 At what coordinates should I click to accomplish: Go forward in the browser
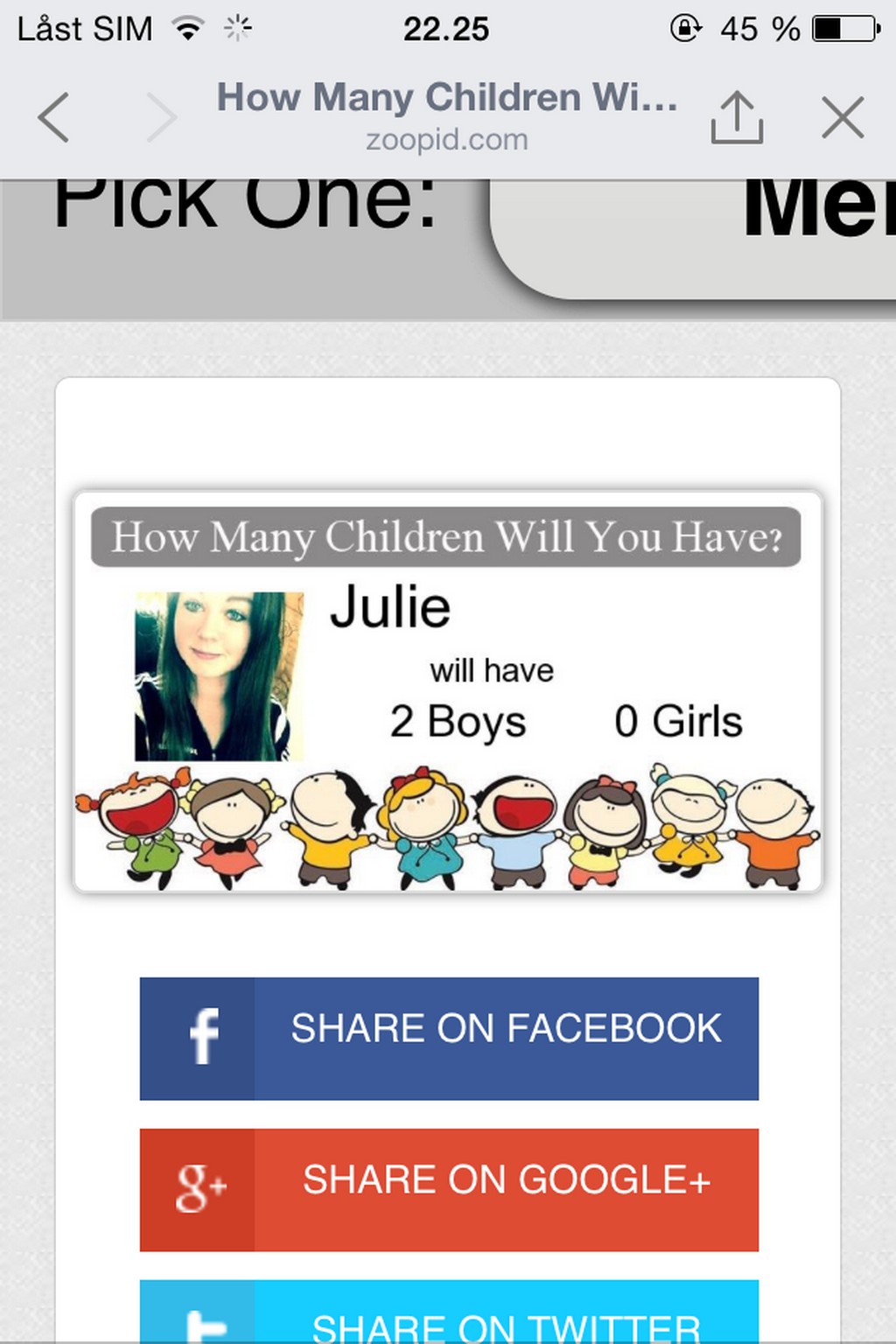(x=161, y=117)
